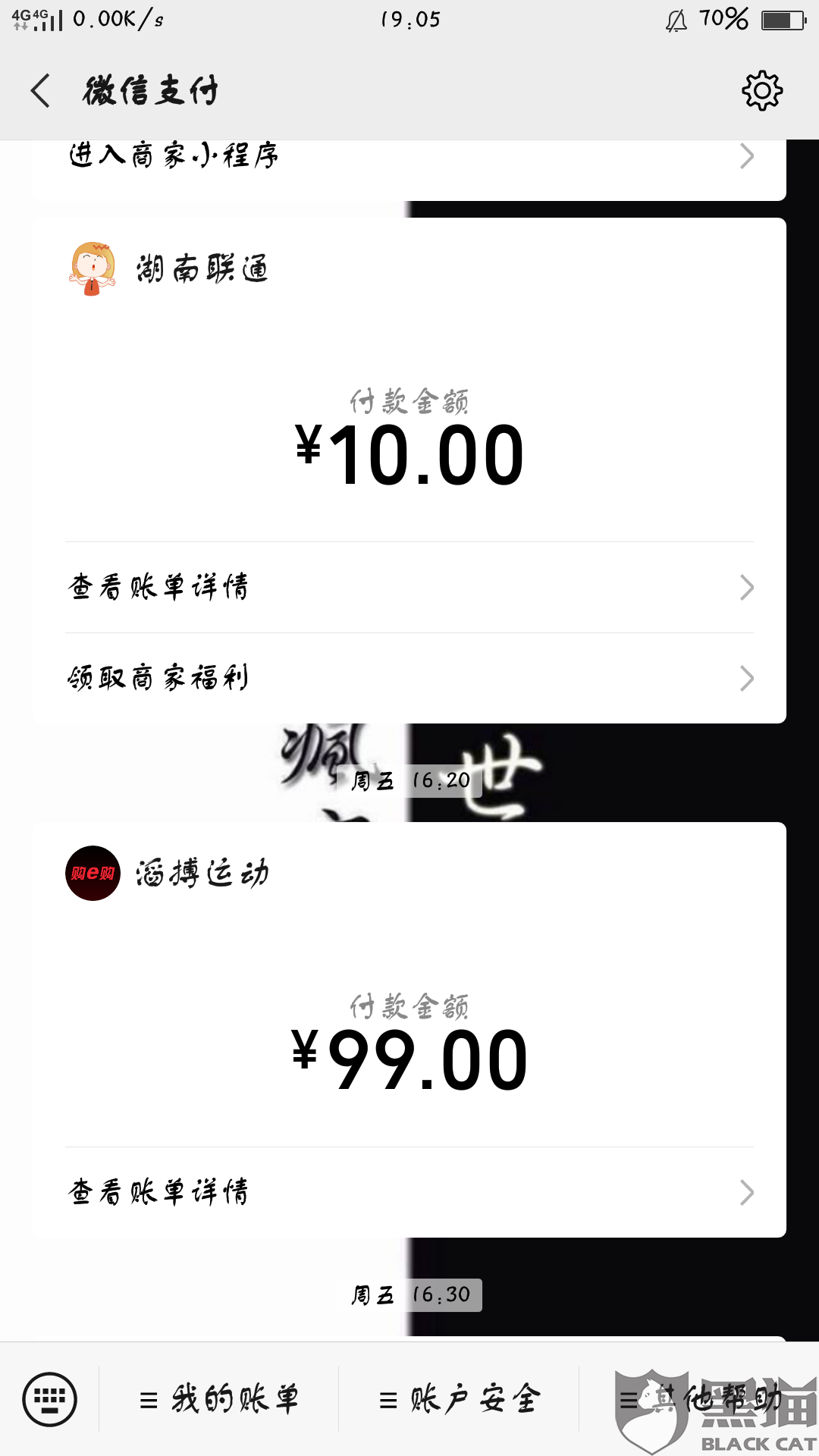
Task: Go back from 微信支付
Action: 41,91
